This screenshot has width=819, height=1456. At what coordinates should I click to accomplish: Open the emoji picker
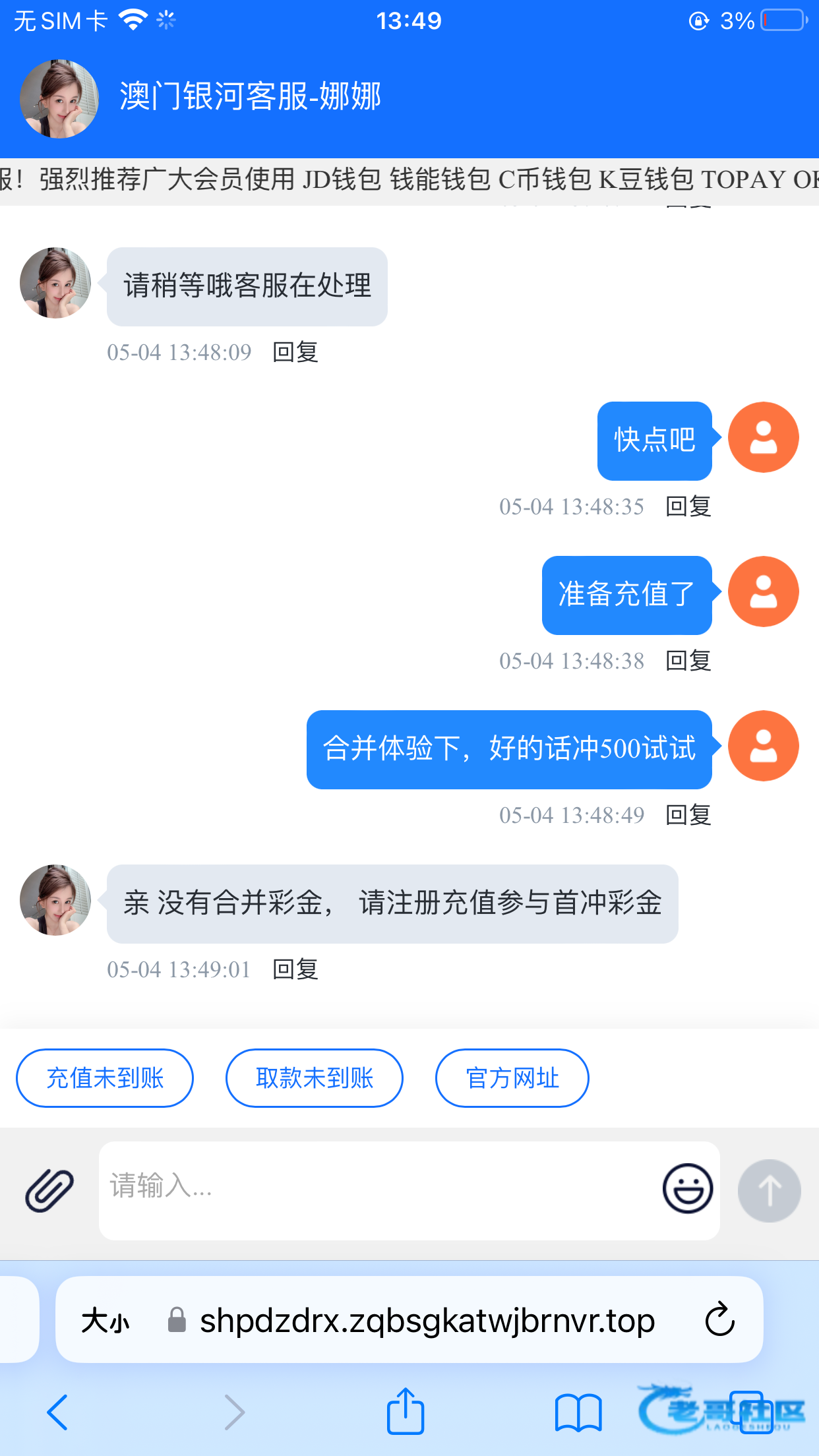pos(688,1188)
